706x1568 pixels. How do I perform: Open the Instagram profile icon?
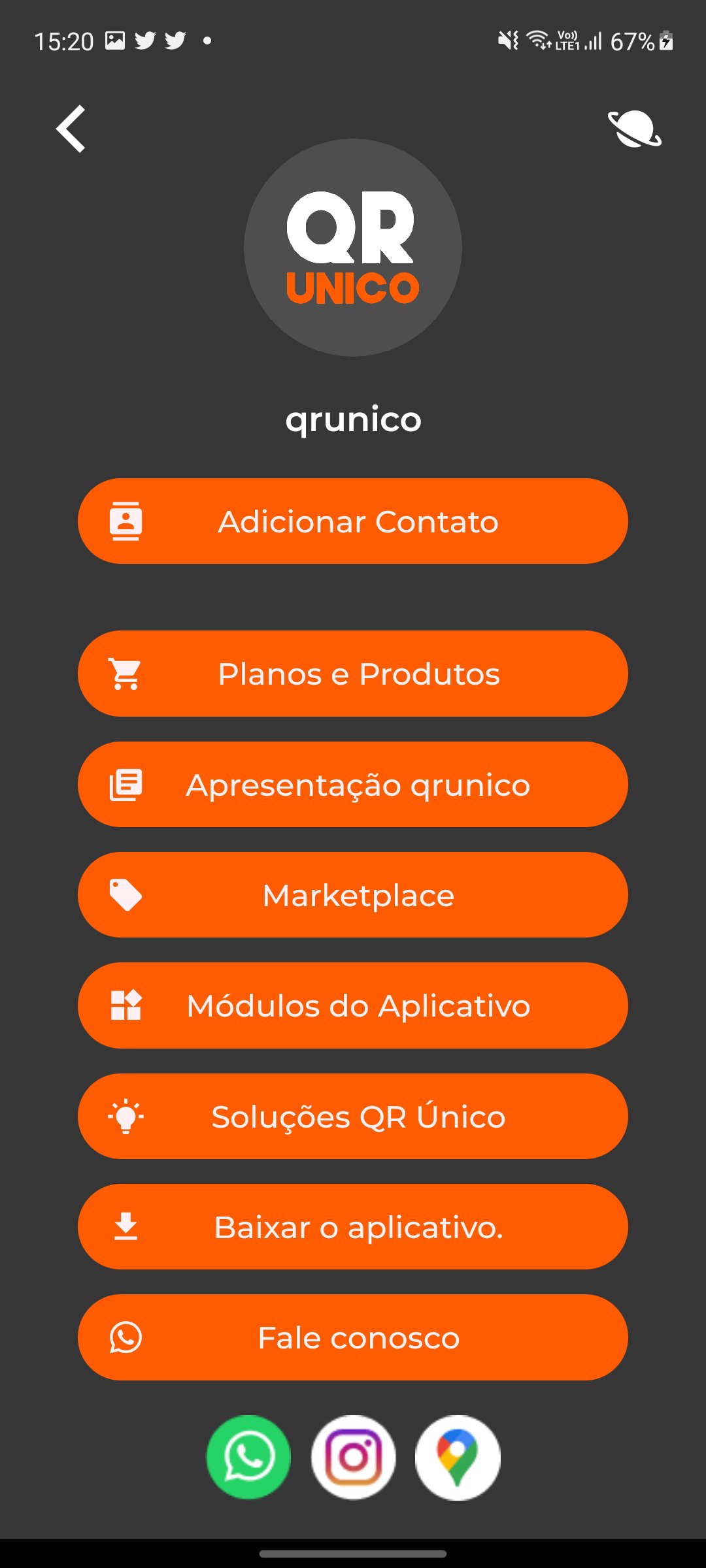point(354,1458)
